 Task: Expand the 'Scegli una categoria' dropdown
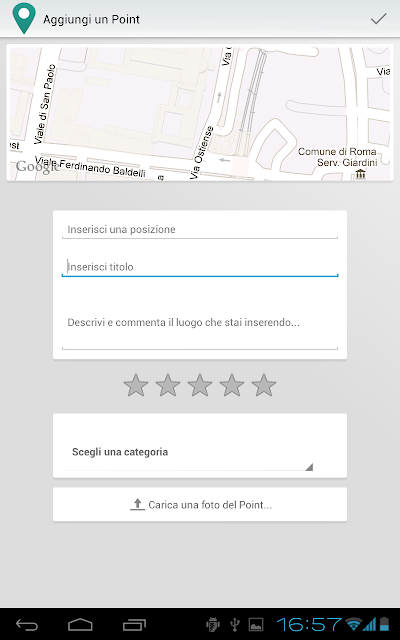click(188, 452)
